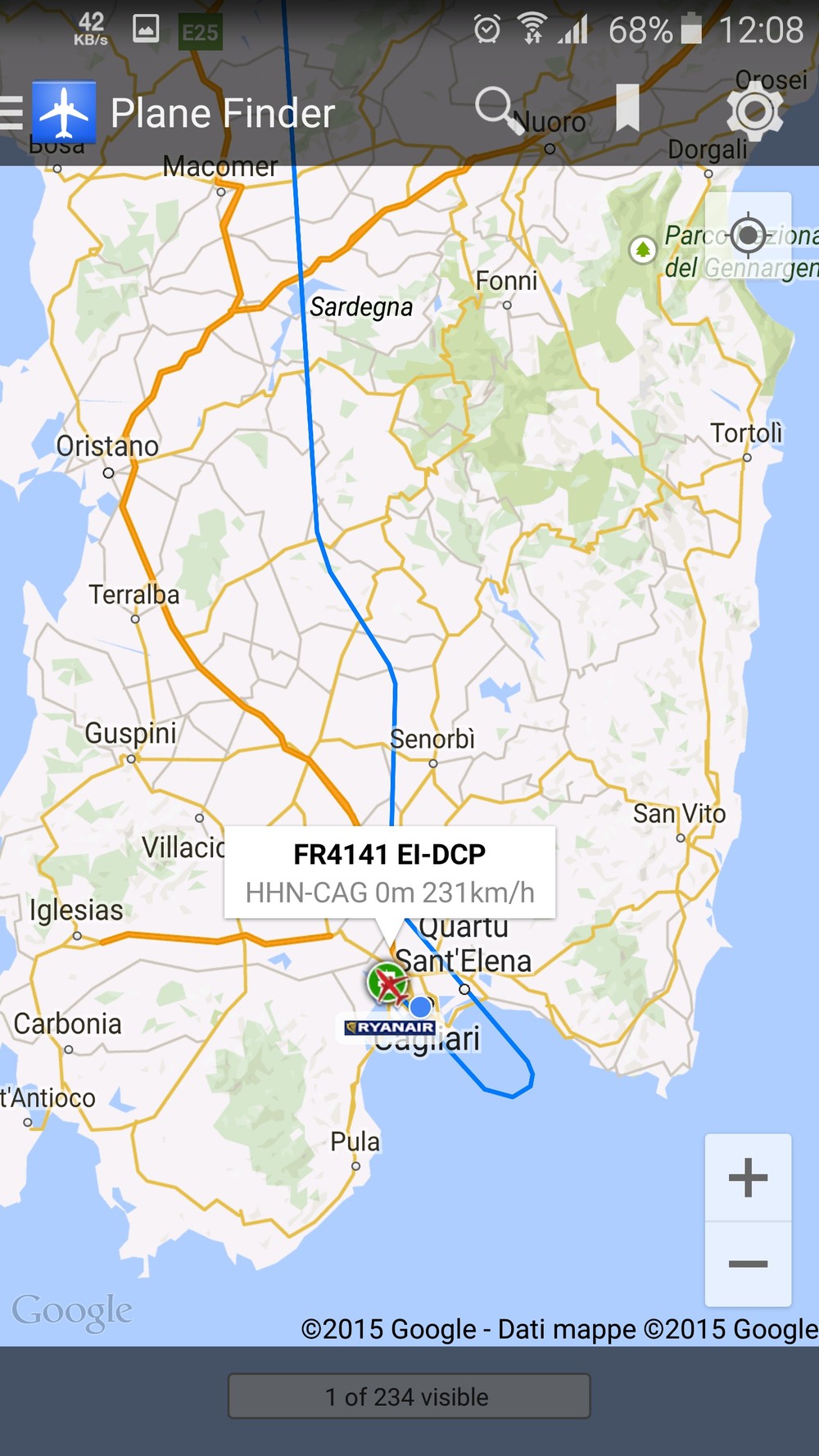Open the bookmarks icon
This screenshot has height=1456, width=819.
[x=627, y=108]
